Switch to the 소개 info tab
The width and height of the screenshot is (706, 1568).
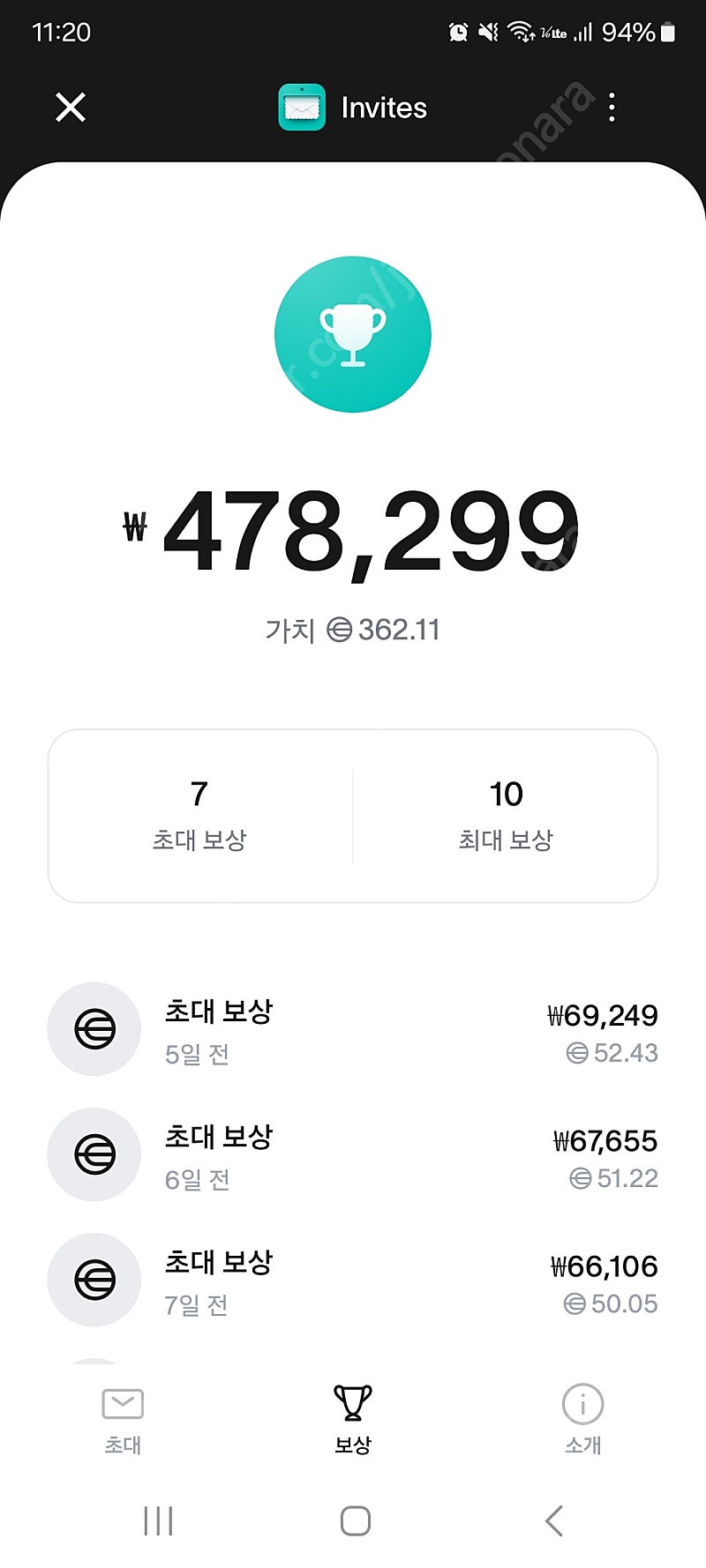pyautogui.click(x=582, y=1420)
